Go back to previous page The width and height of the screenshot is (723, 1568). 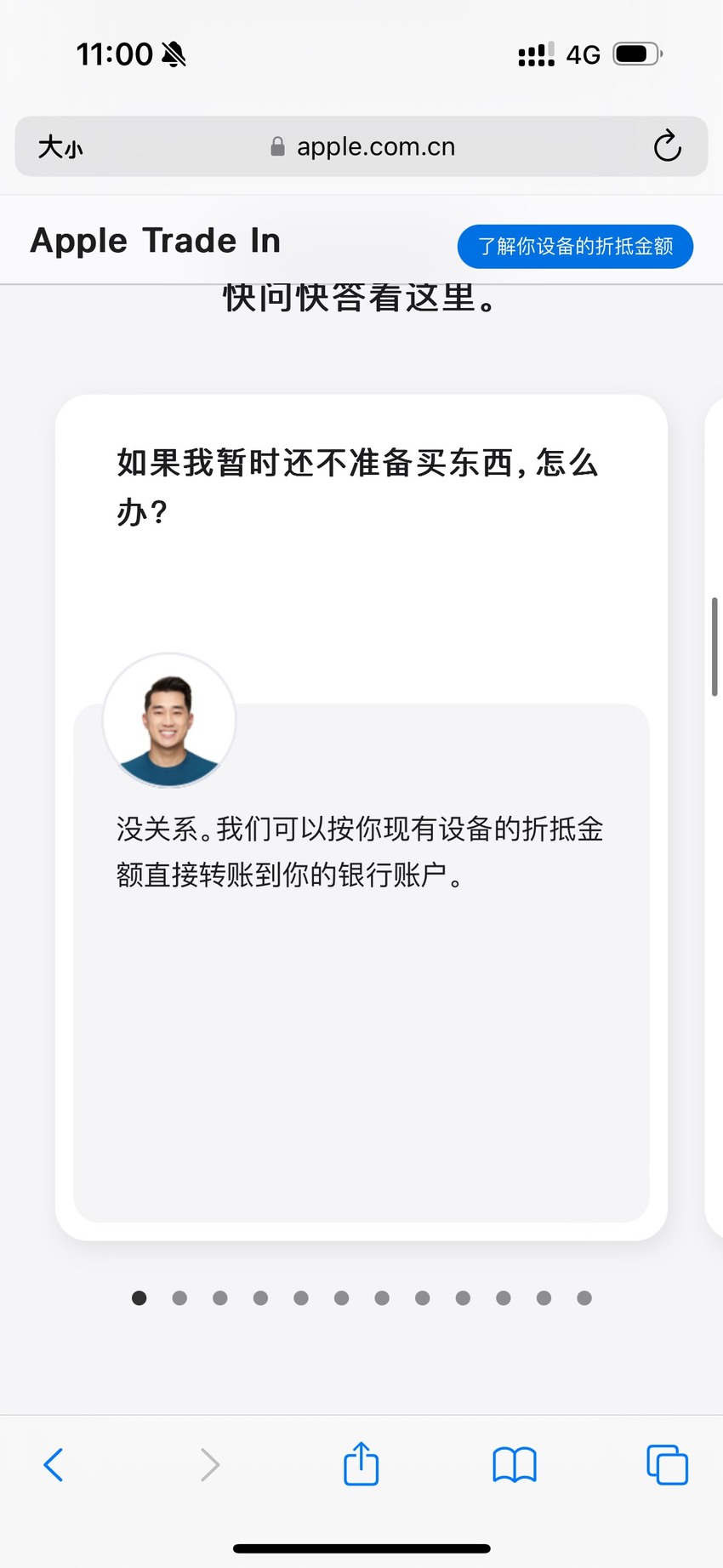point(54,1464)
